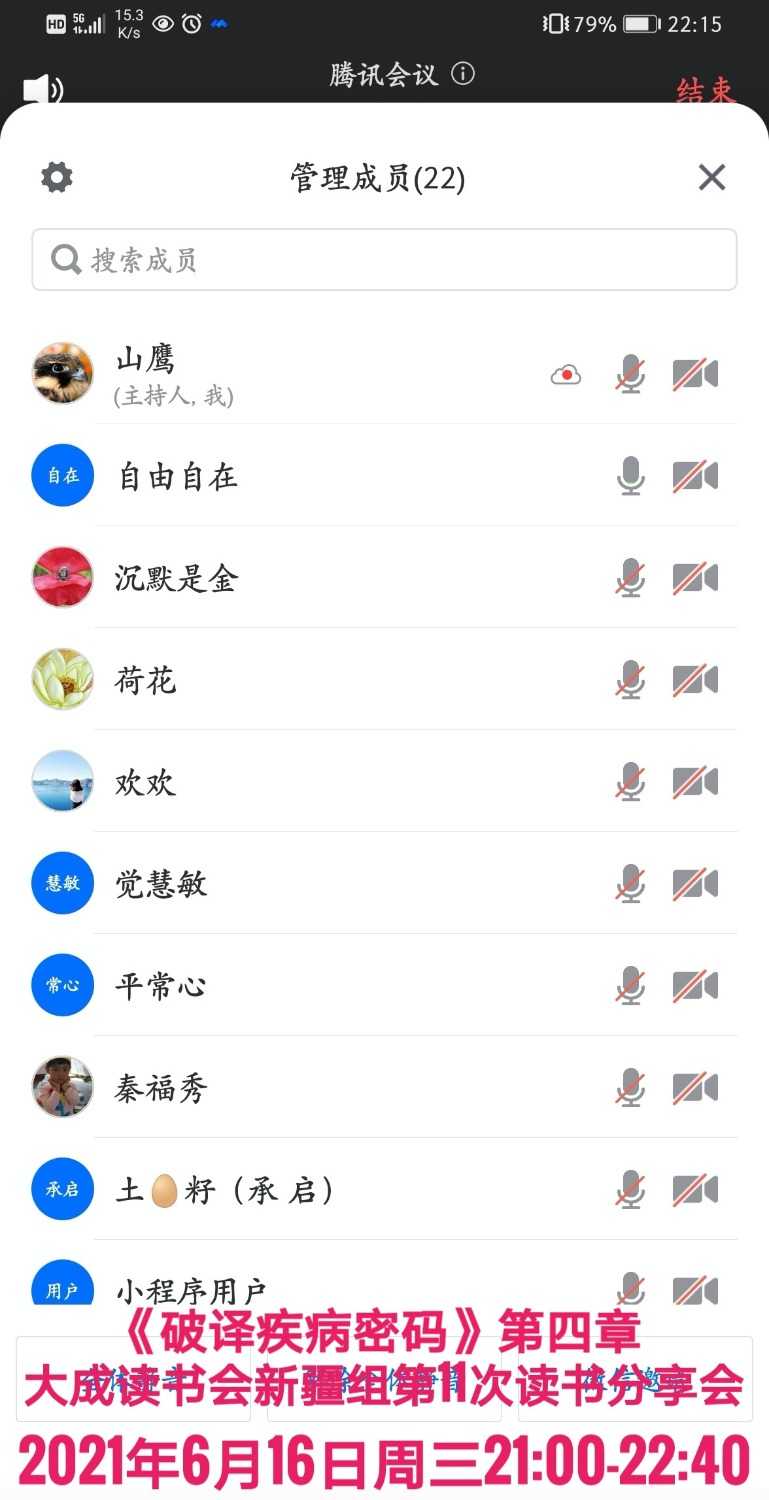769x1500 pixels.
Task: Tap 小程序用户's camera icon
Action: pyautogui.click(x=695, y=1290)
